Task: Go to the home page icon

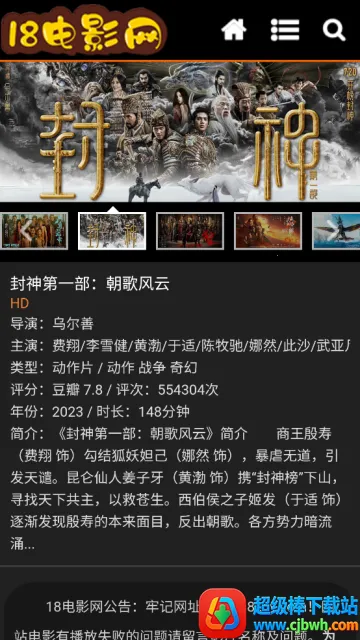Action: click(x=234, y=30)
